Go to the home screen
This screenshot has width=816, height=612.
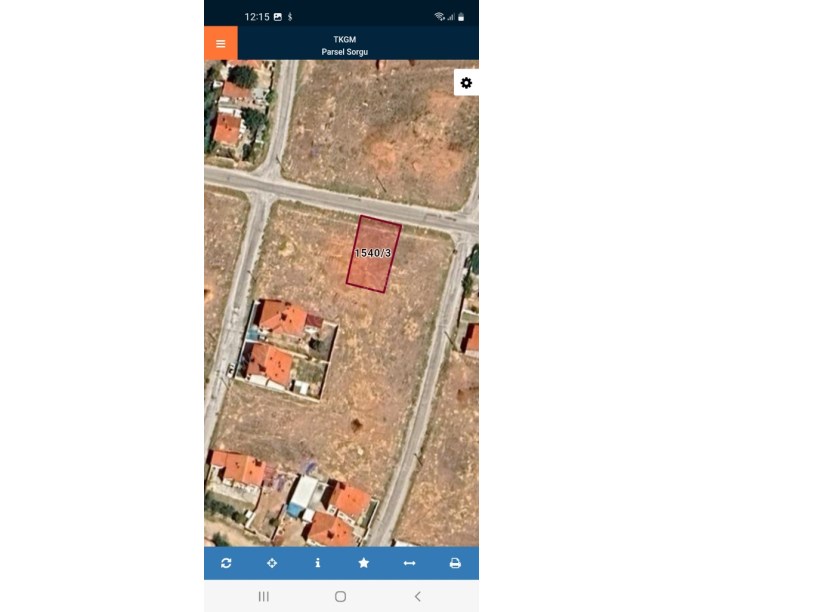coord(341,596)
